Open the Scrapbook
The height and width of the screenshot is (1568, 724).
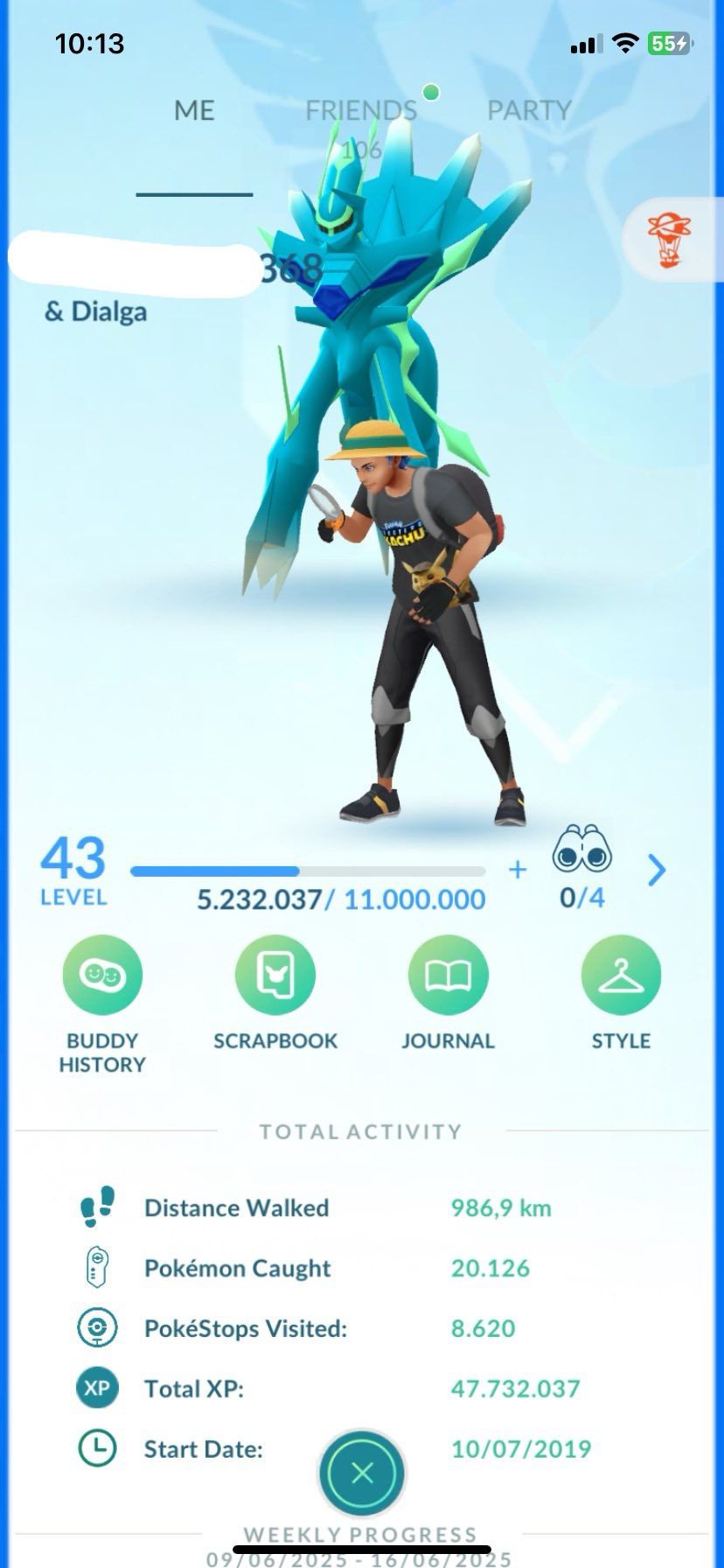click(275, 993)
